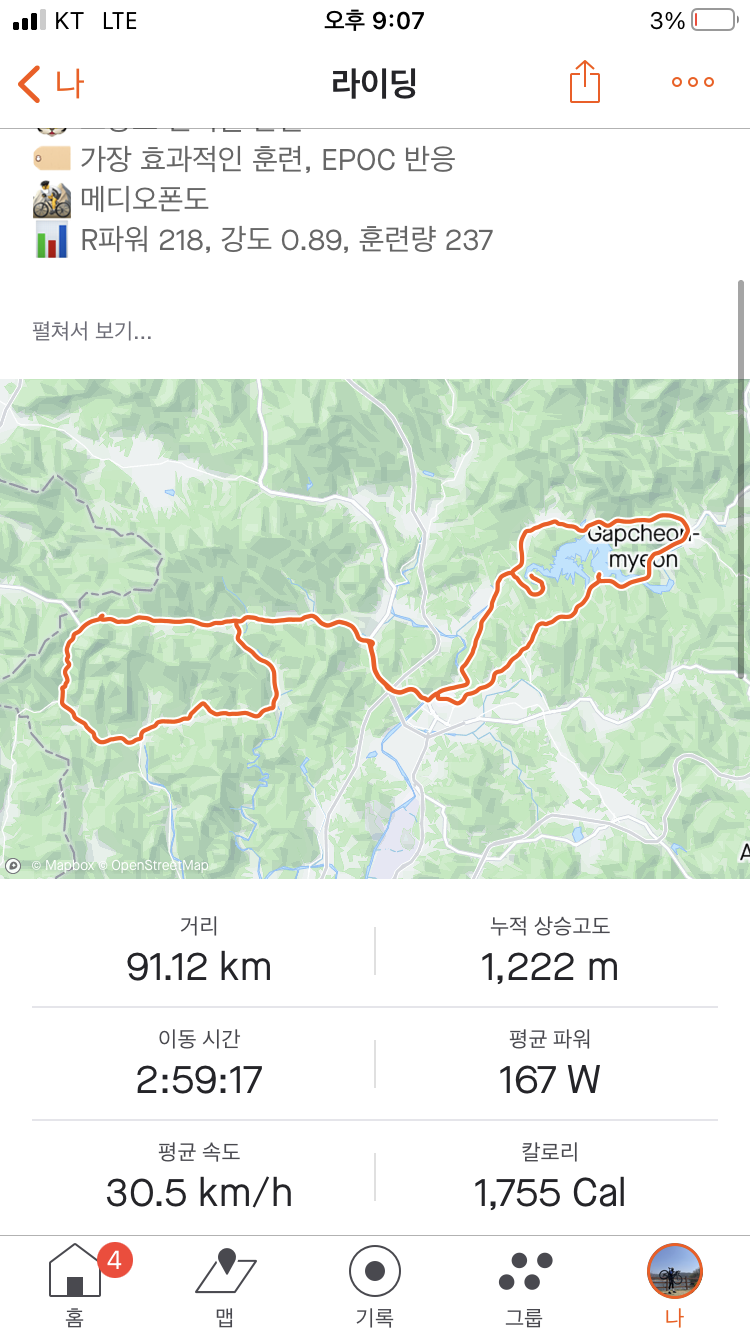This screenshot has width=750, height=1334.
Task: Switch to the 홈 tab
Action: [x=75, y=1285]
